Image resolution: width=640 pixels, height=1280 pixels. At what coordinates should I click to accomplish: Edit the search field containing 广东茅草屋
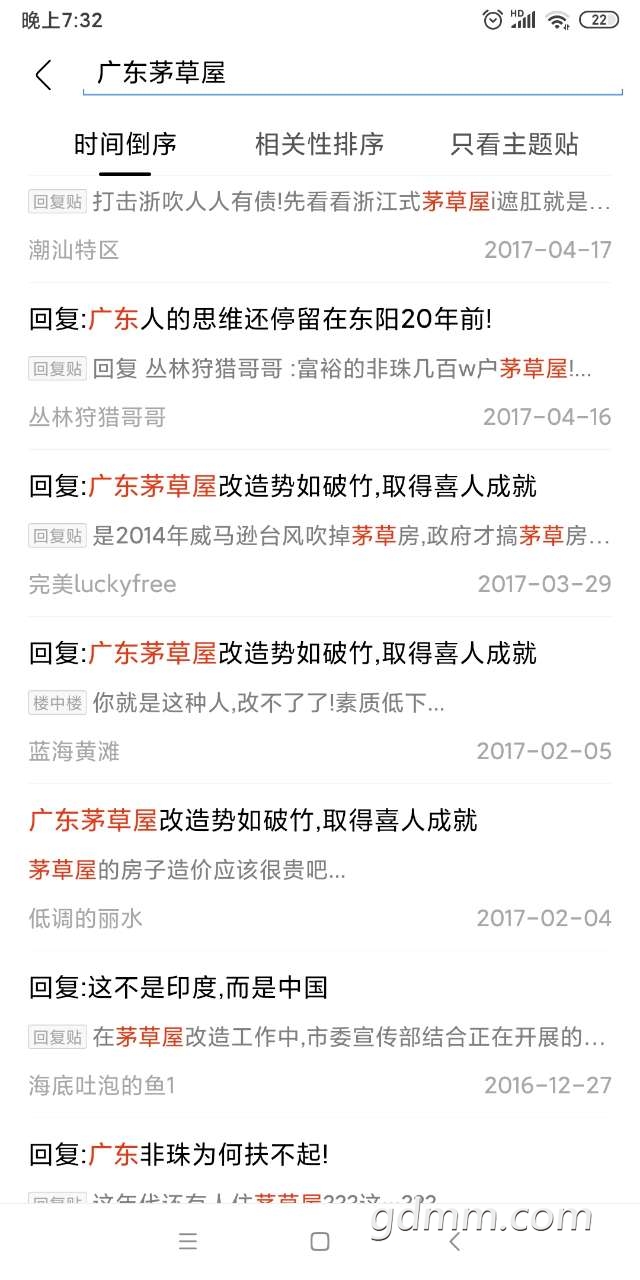tap(350, 73)
